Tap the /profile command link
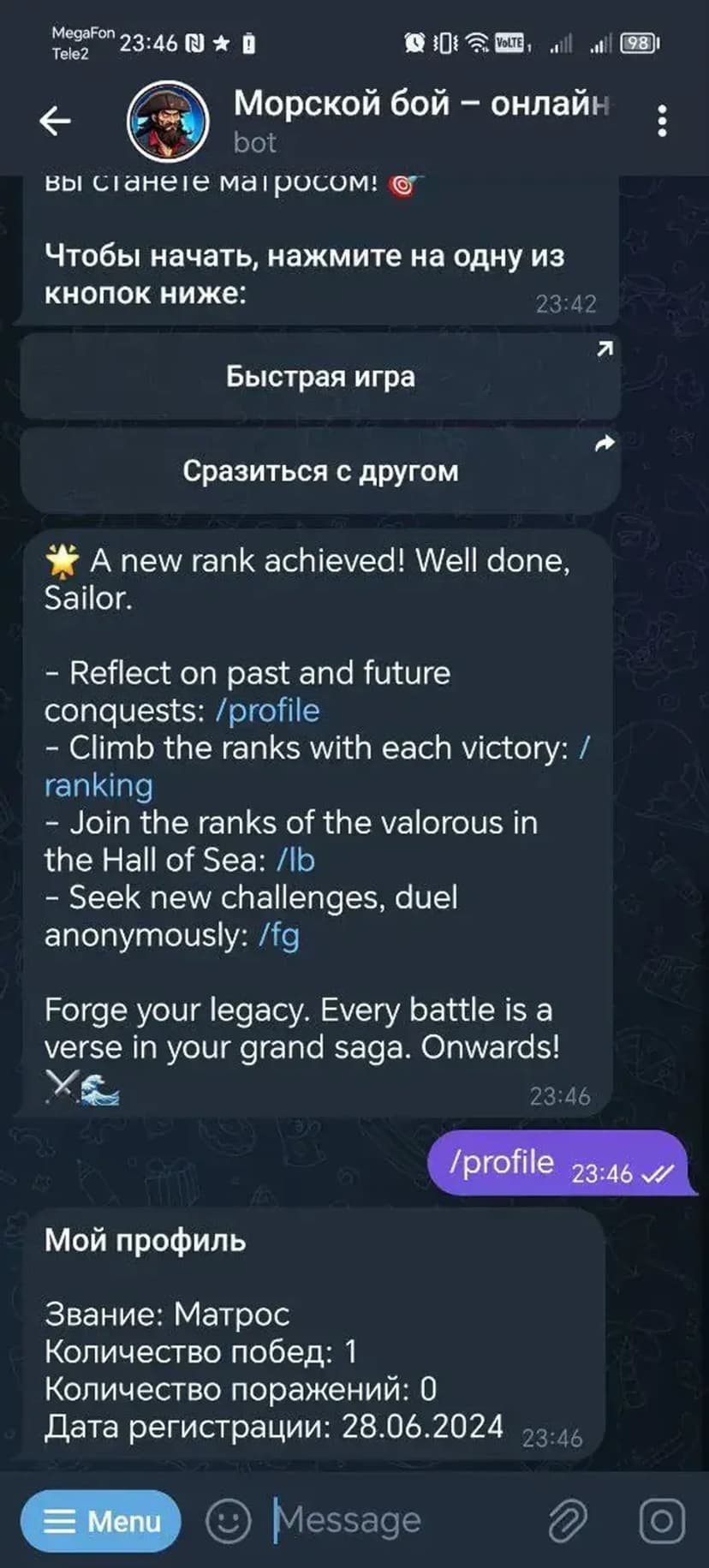Screen dimensions: 709x1568 [268, 711]
